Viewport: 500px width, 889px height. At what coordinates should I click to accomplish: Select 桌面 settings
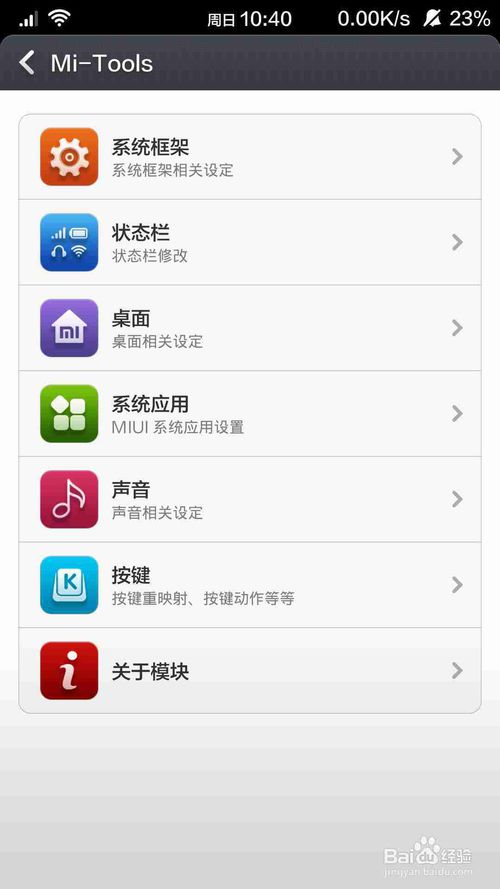point(250,328)
